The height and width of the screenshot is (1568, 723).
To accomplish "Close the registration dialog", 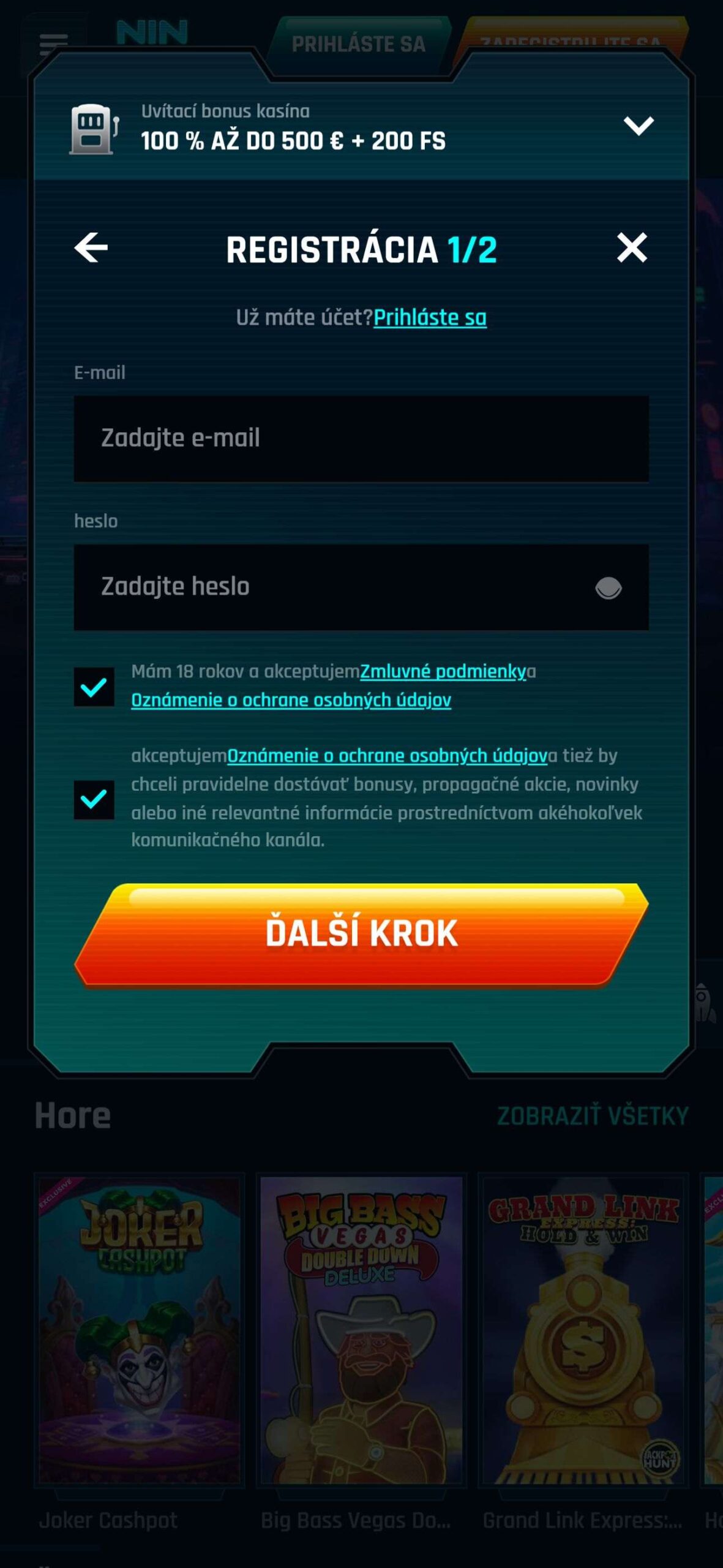I will click(x=632, y=248).
